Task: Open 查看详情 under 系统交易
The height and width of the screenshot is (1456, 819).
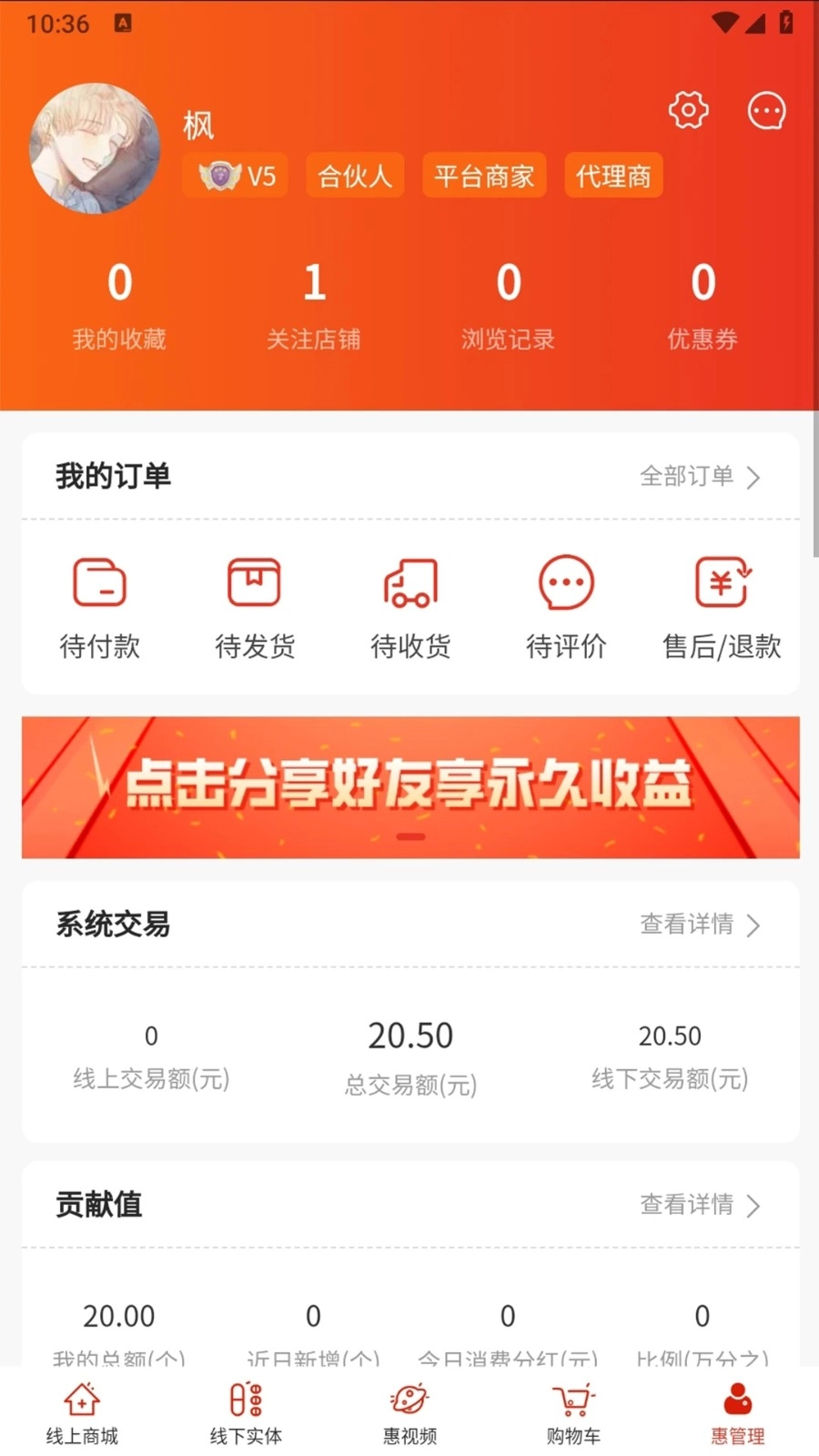Action: (700, 925)
